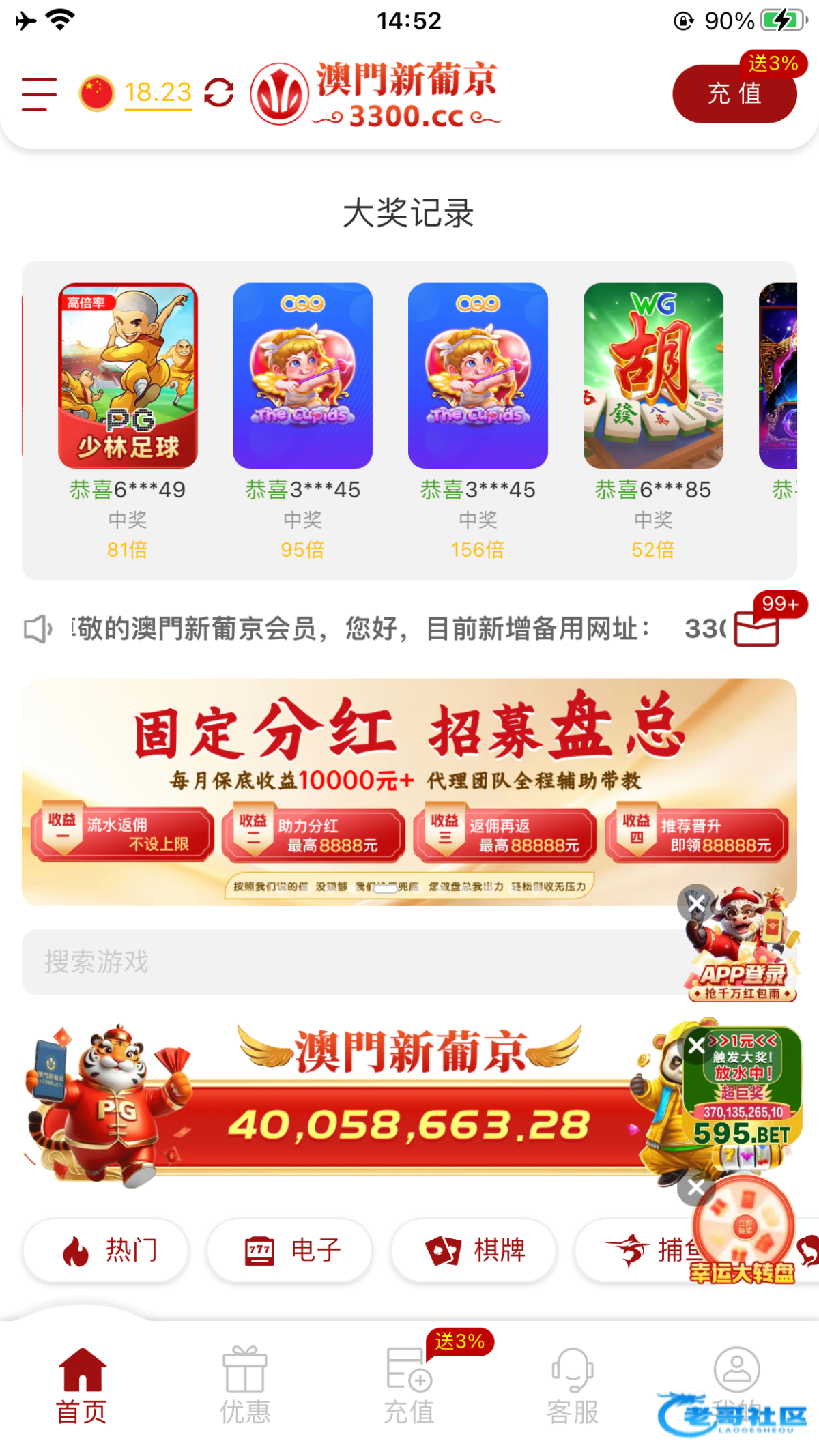The image size is (819, 1456).
Task: Refresh the account balance
Action: pyautogui.click(x=219, y=93)
